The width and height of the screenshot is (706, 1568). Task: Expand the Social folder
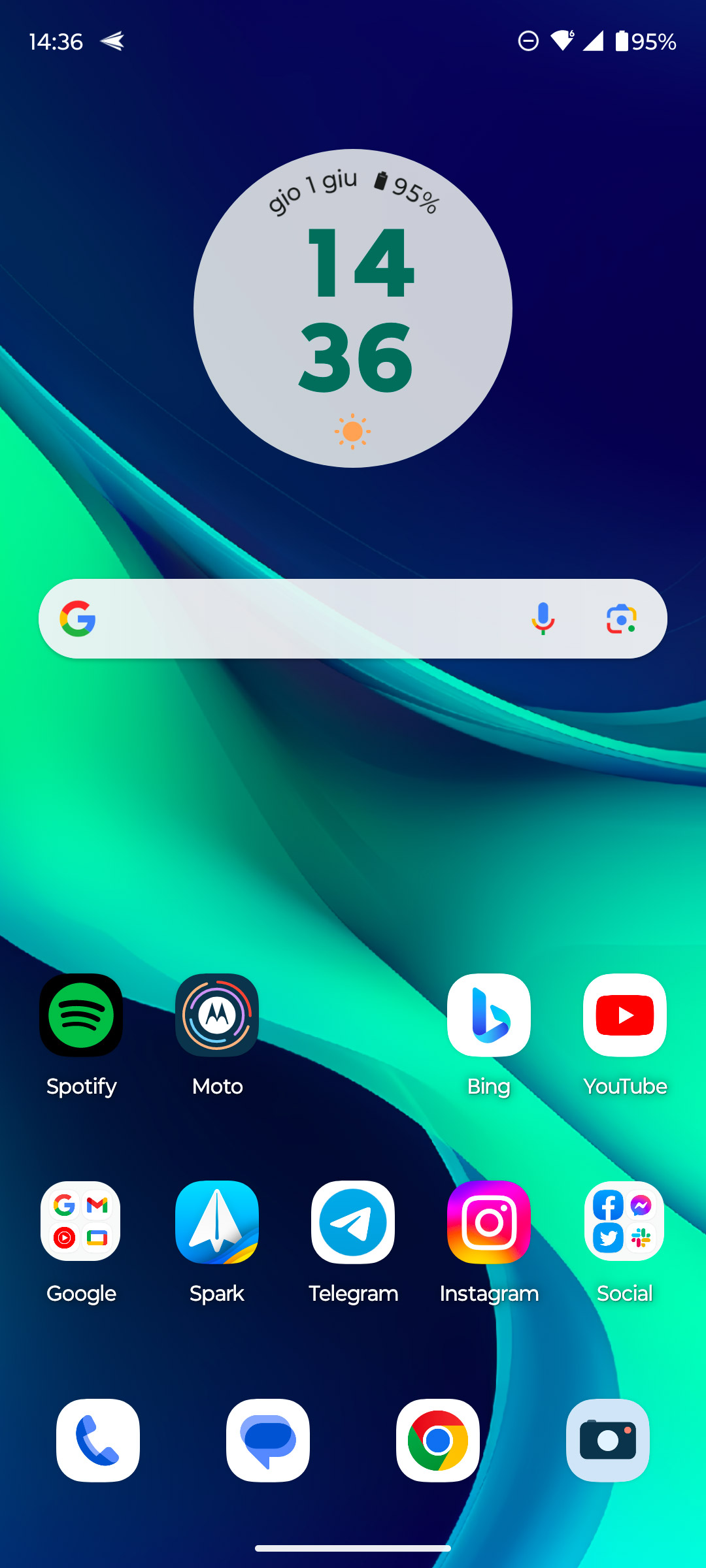tap(625, 1222)
